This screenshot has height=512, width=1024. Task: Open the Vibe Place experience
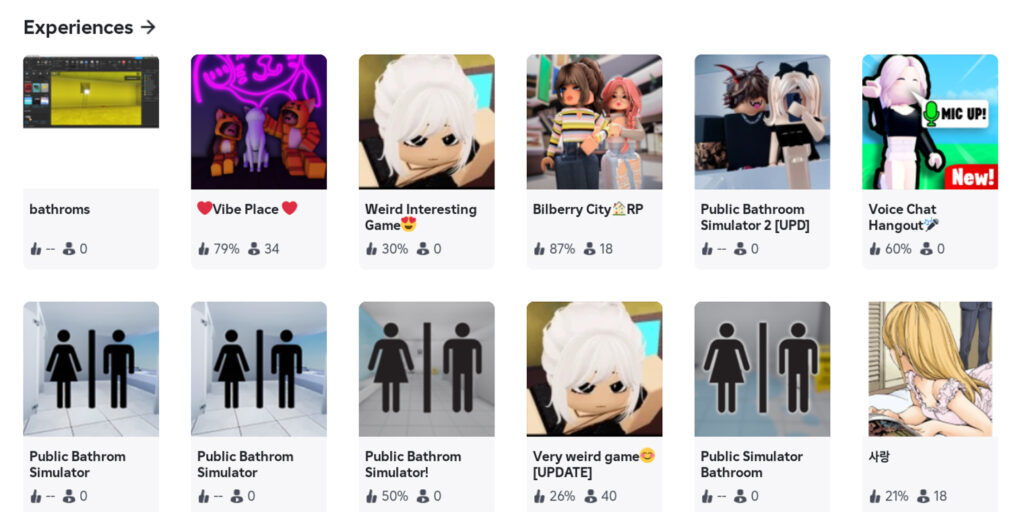(x=258, y=122)
